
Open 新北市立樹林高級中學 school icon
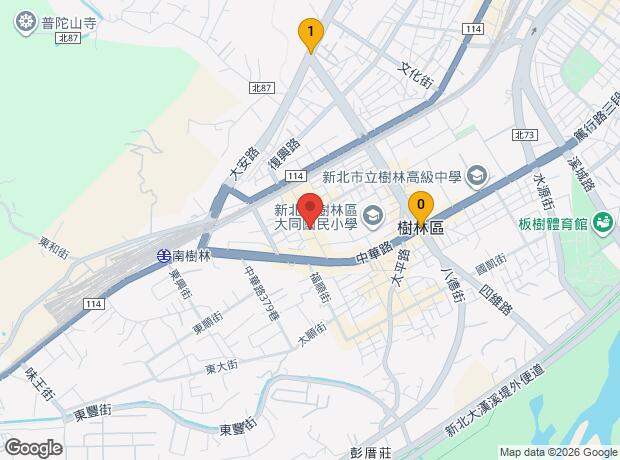pyautogui.click(x=477, y=177)
